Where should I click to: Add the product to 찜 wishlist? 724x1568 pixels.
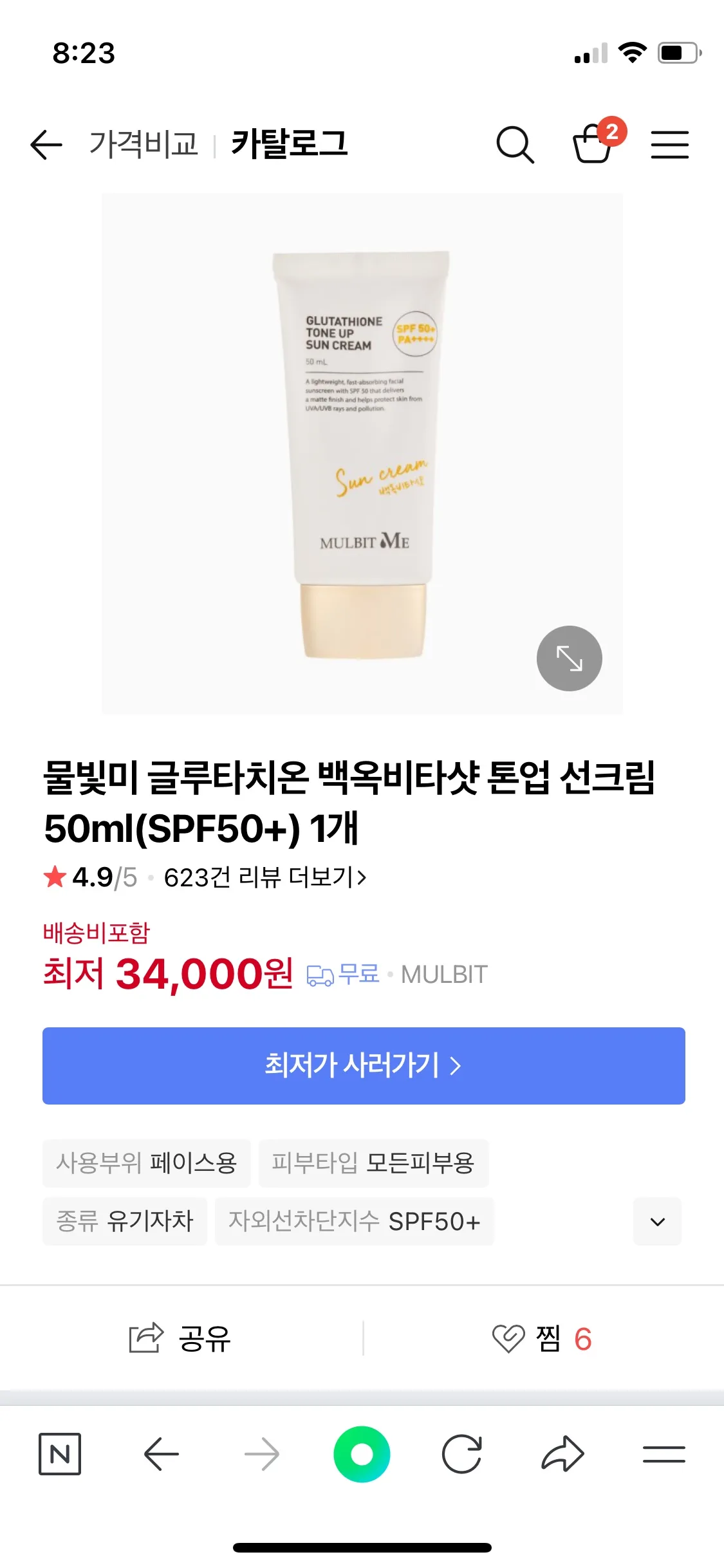click(542, 1339)
